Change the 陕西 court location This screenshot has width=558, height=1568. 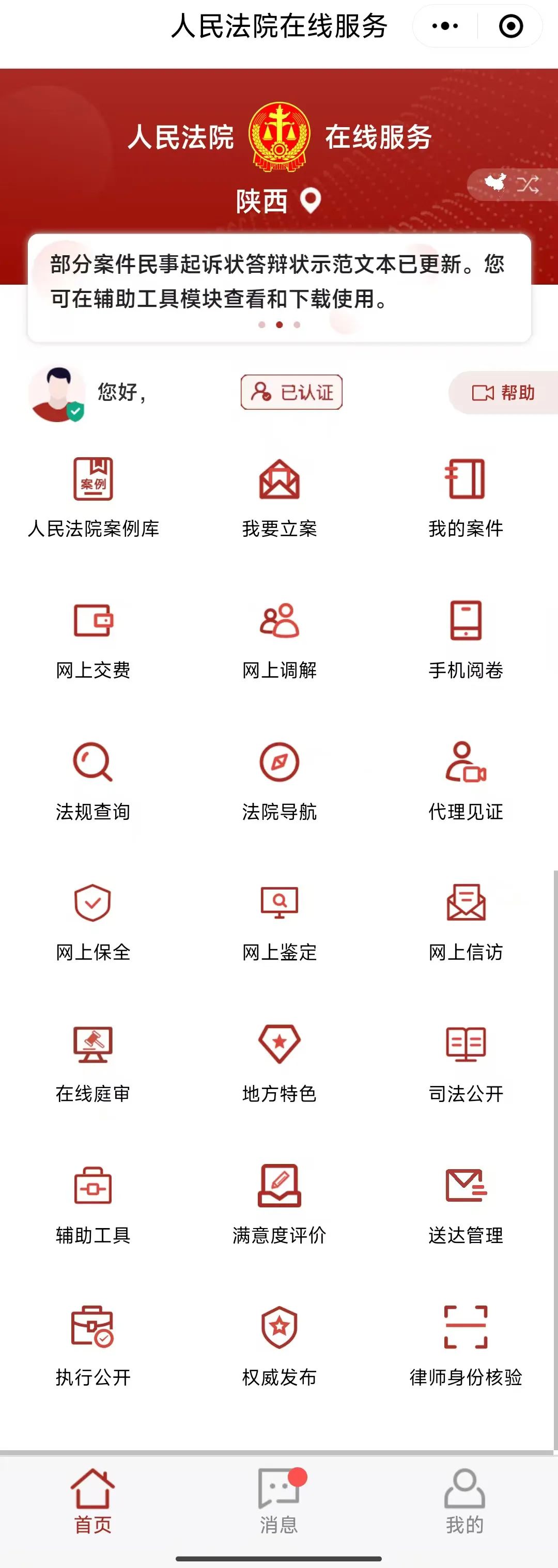[x=278, y=201]
